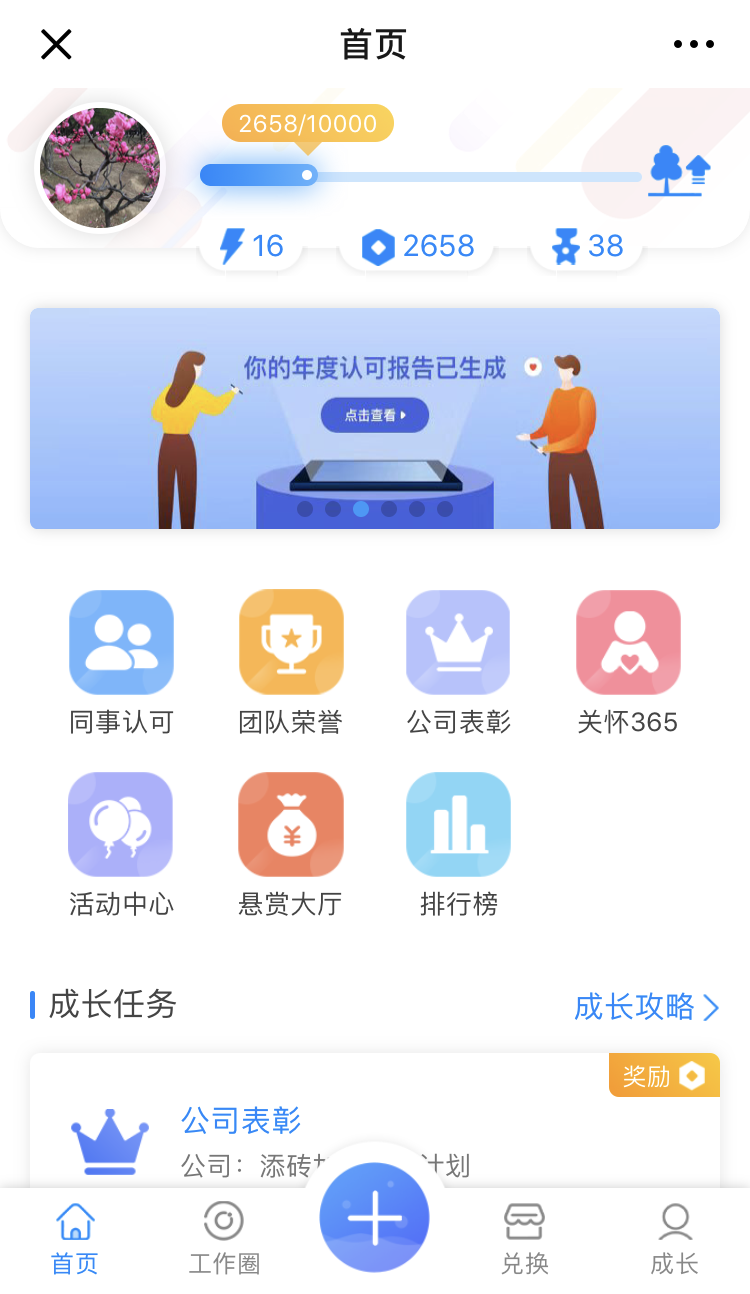Viewport: 750px width, 1294px height.
Task: Tap the plum blossom profile avatar
Action: point(100,168)
